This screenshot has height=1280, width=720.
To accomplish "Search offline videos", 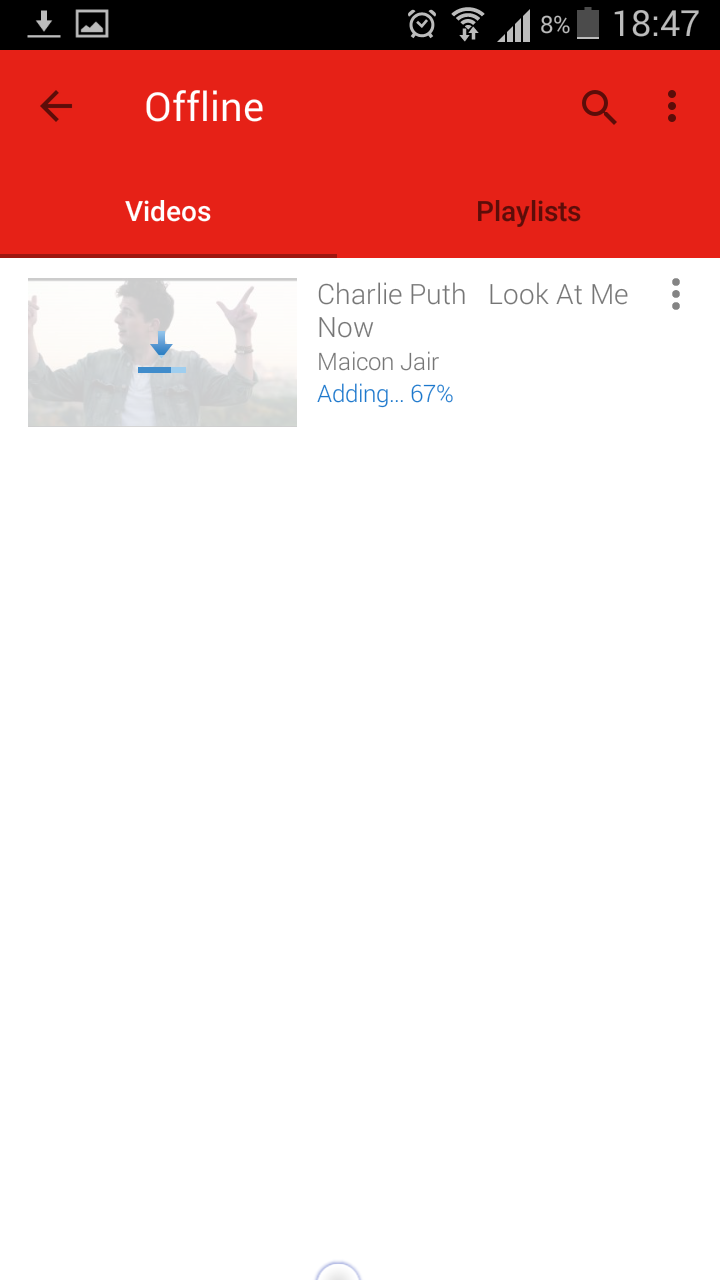I will point(598,106).
